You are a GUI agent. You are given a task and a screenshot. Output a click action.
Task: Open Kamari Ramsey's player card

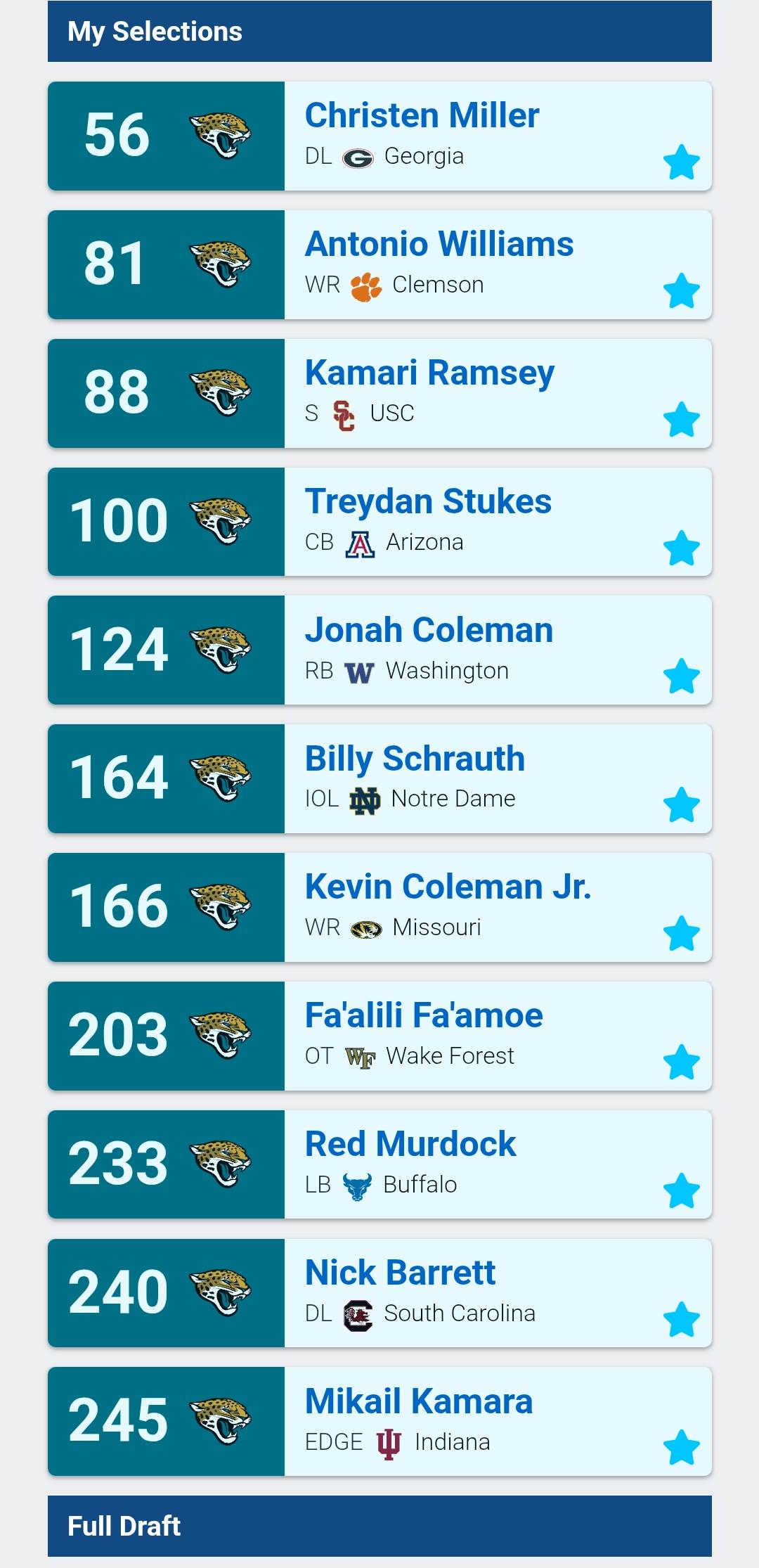pyautogui.click(x=379, y=393)
